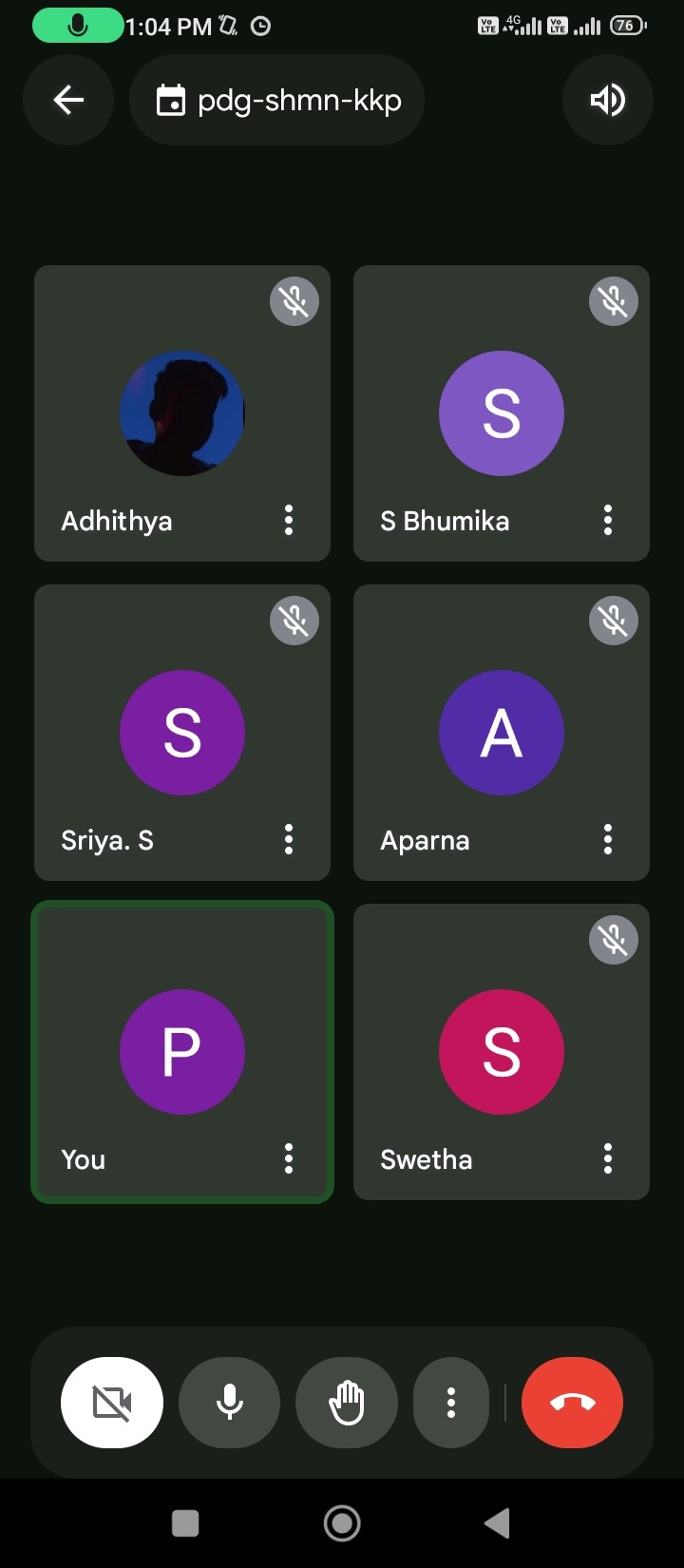The image size is (684, 1568).
Task: Open meeting details for pdg-shmn-kkp
Action: [277, 100]
